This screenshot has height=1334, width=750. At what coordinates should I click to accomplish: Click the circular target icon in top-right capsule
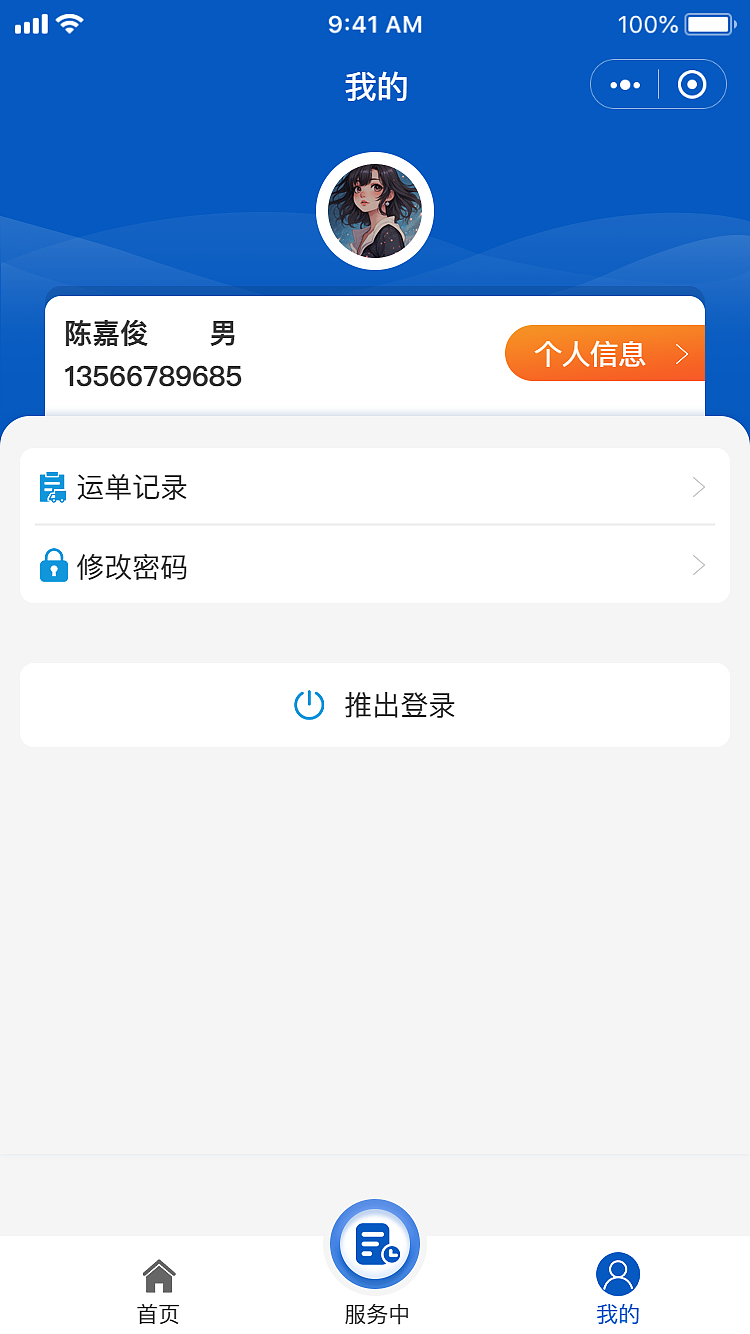[692, 84]
